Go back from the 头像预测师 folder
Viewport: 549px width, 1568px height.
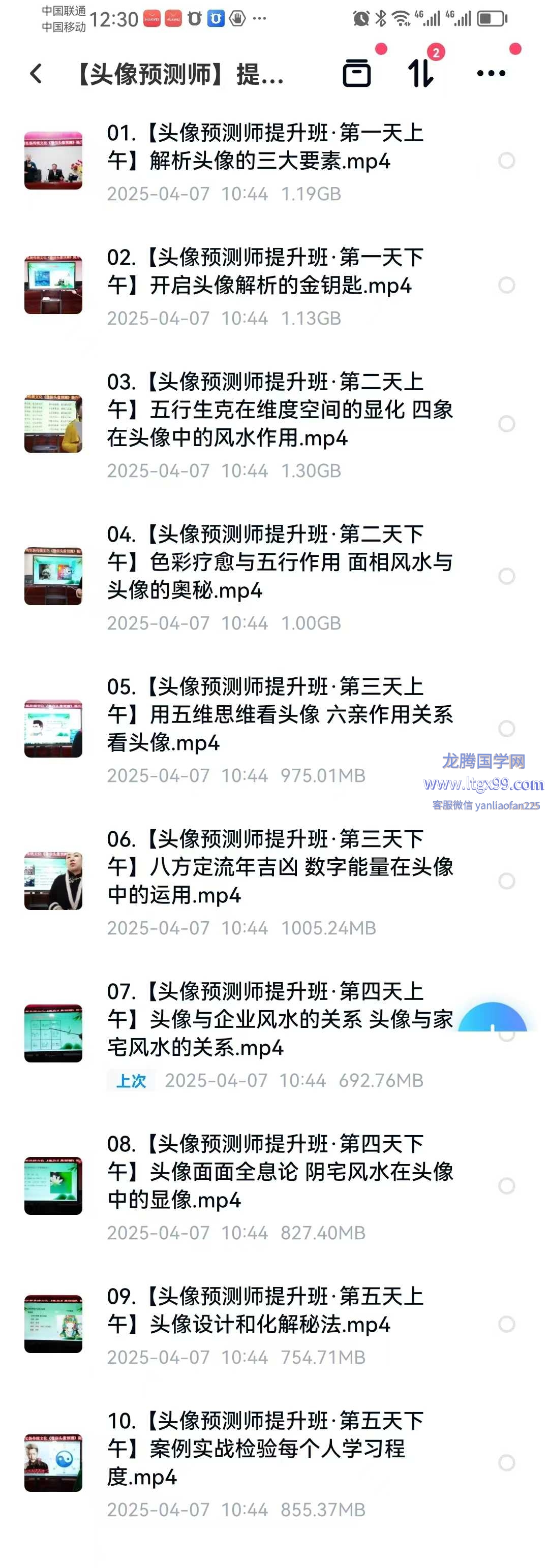[37, 74]
